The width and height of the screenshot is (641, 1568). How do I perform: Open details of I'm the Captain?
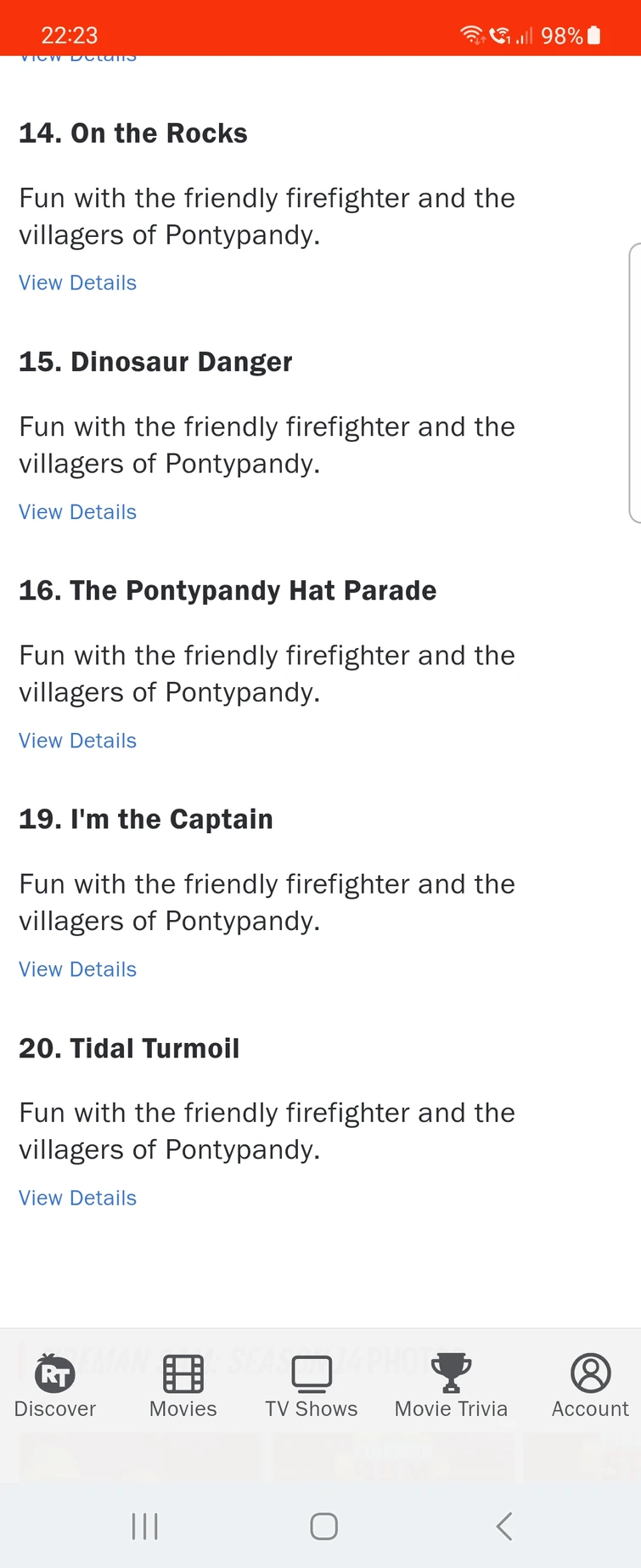[x=77, y=968]
